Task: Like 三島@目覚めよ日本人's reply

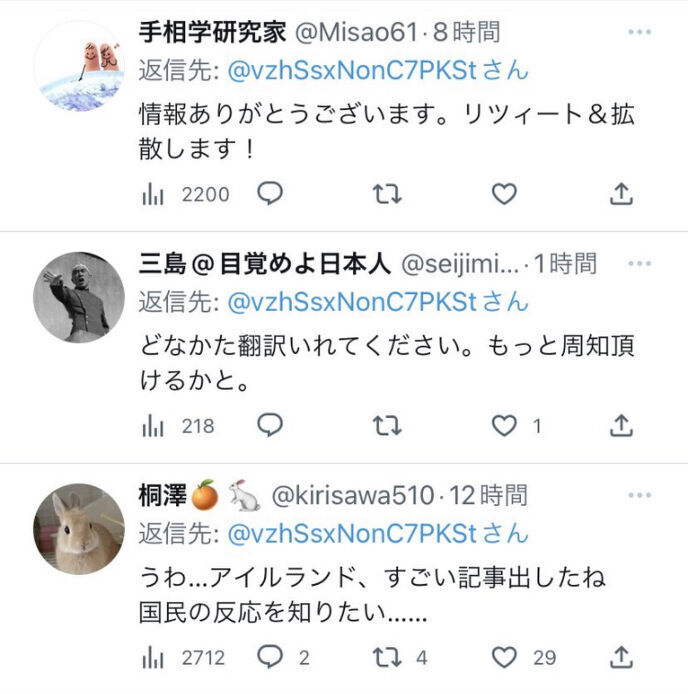Action: pos(504,425)
